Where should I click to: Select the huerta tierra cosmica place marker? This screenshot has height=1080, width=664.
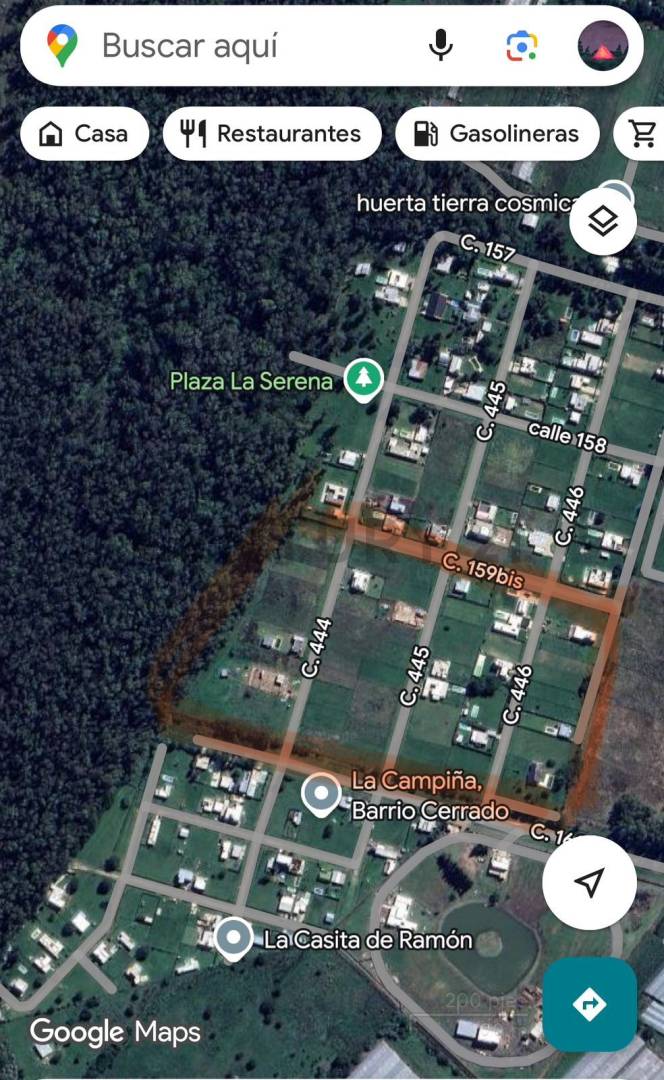pyautogui.click(x=617, y=193)
